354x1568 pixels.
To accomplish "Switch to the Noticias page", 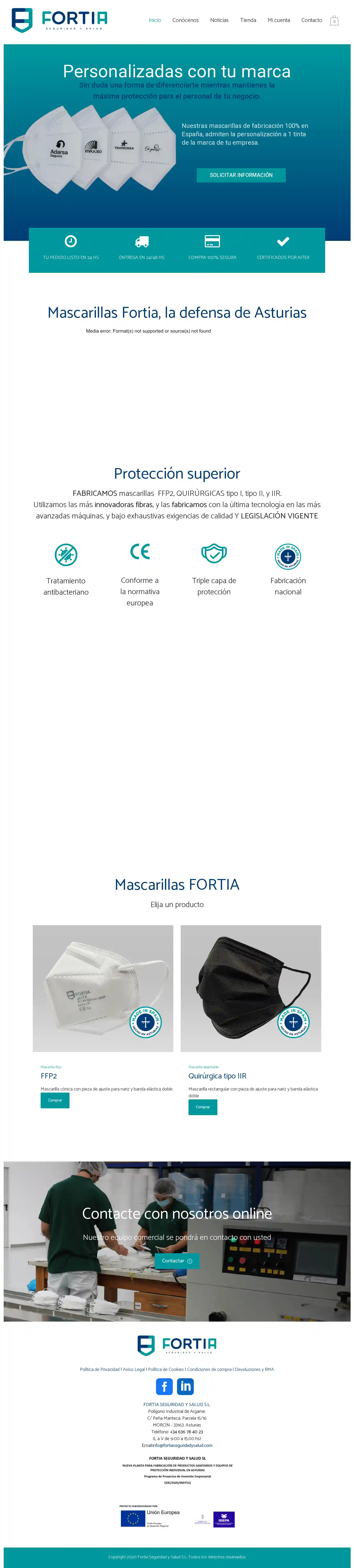I will pyautogui.click(x=219, y=20).
